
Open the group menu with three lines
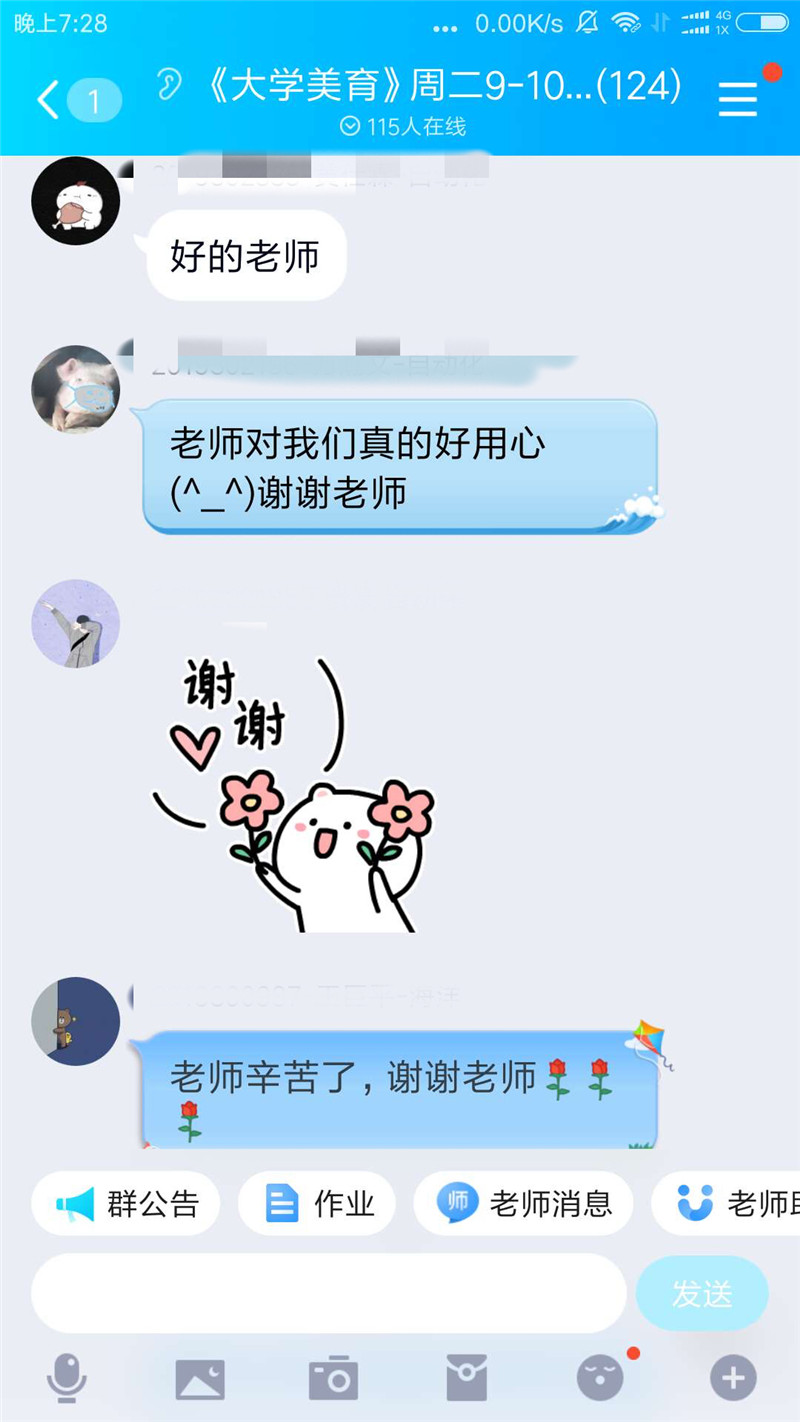[x=737, y=98]
